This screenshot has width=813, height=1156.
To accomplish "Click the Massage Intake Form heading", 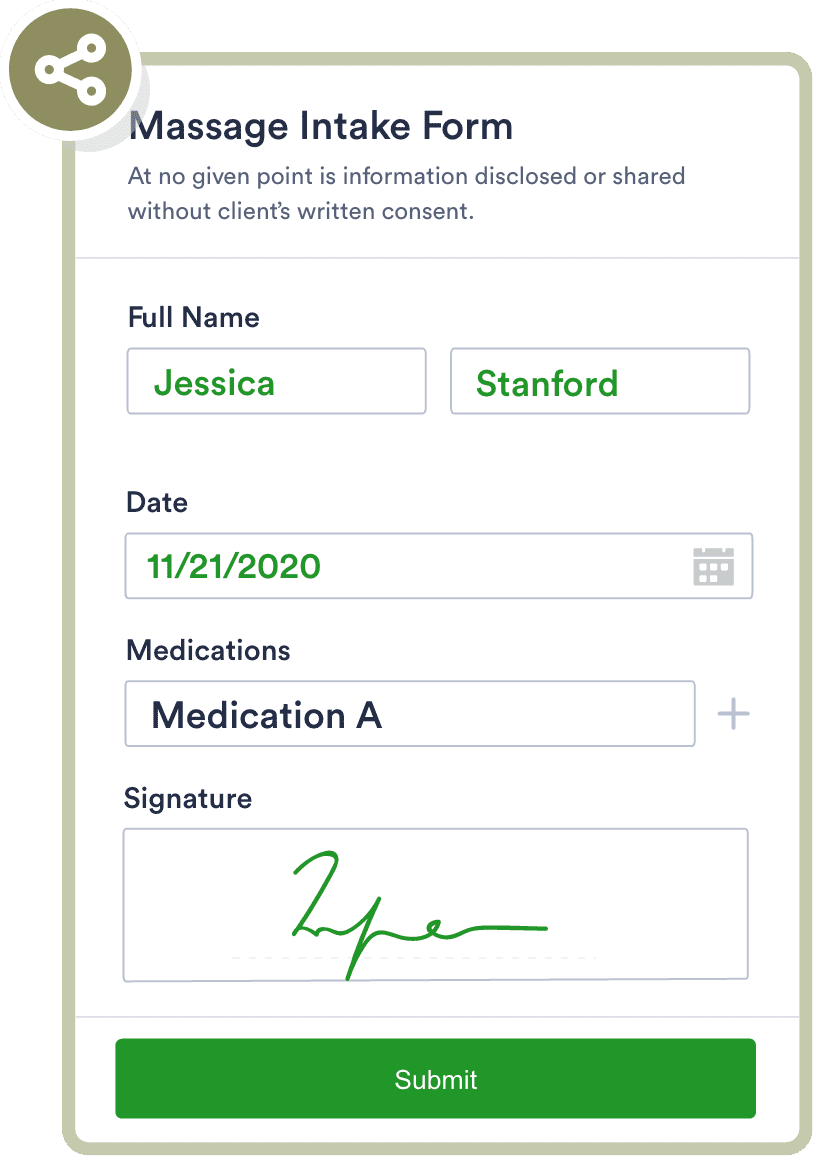I will 321,126.
